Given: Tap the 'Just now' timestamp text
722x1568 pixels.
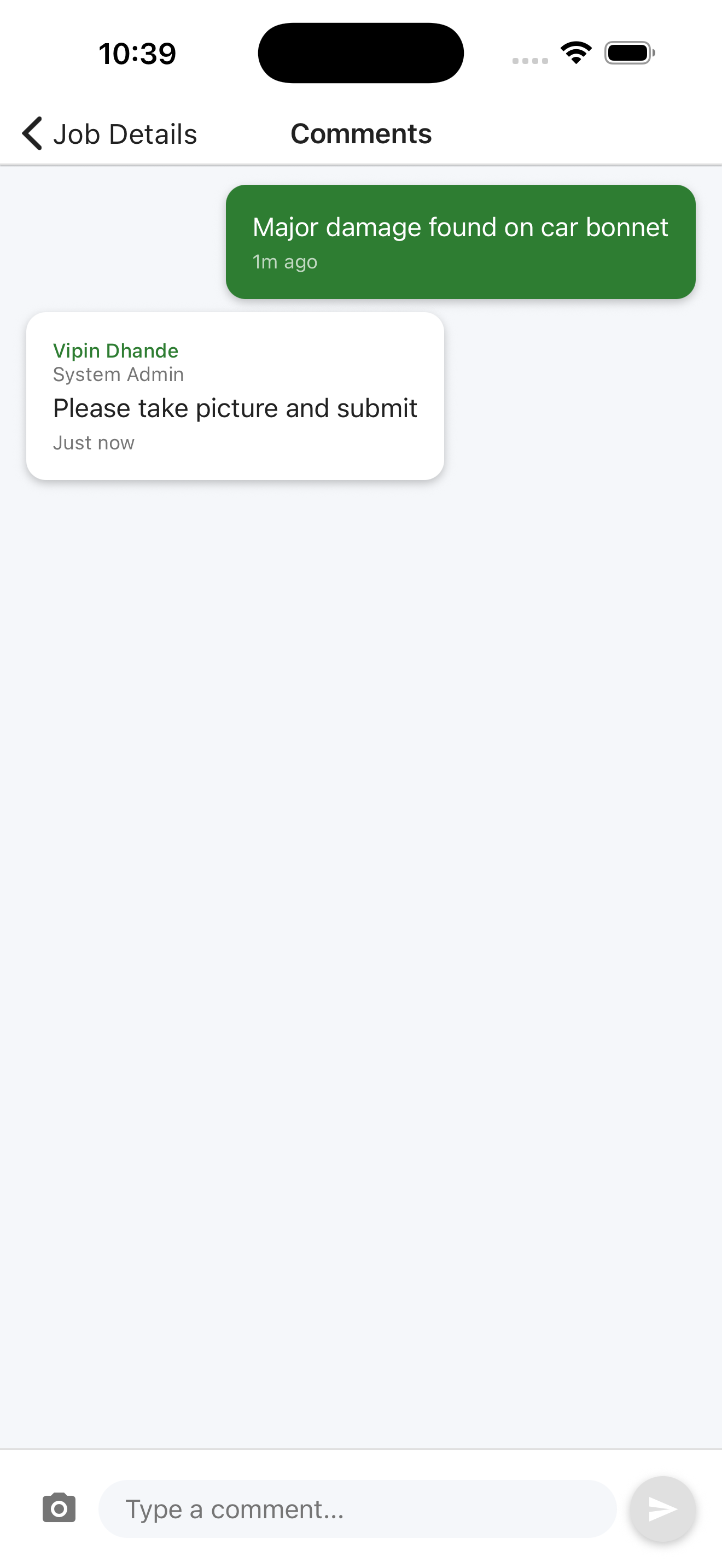Looking at the screenshot, I should click(x=93, y=442).
